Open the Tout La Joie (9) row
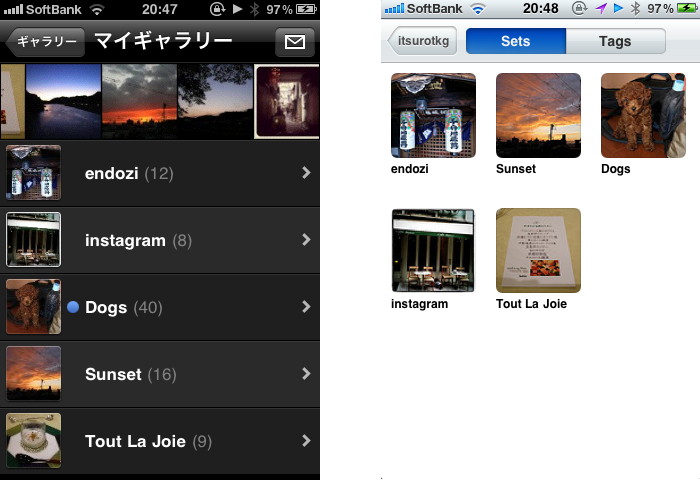 [x=160, y=441]
